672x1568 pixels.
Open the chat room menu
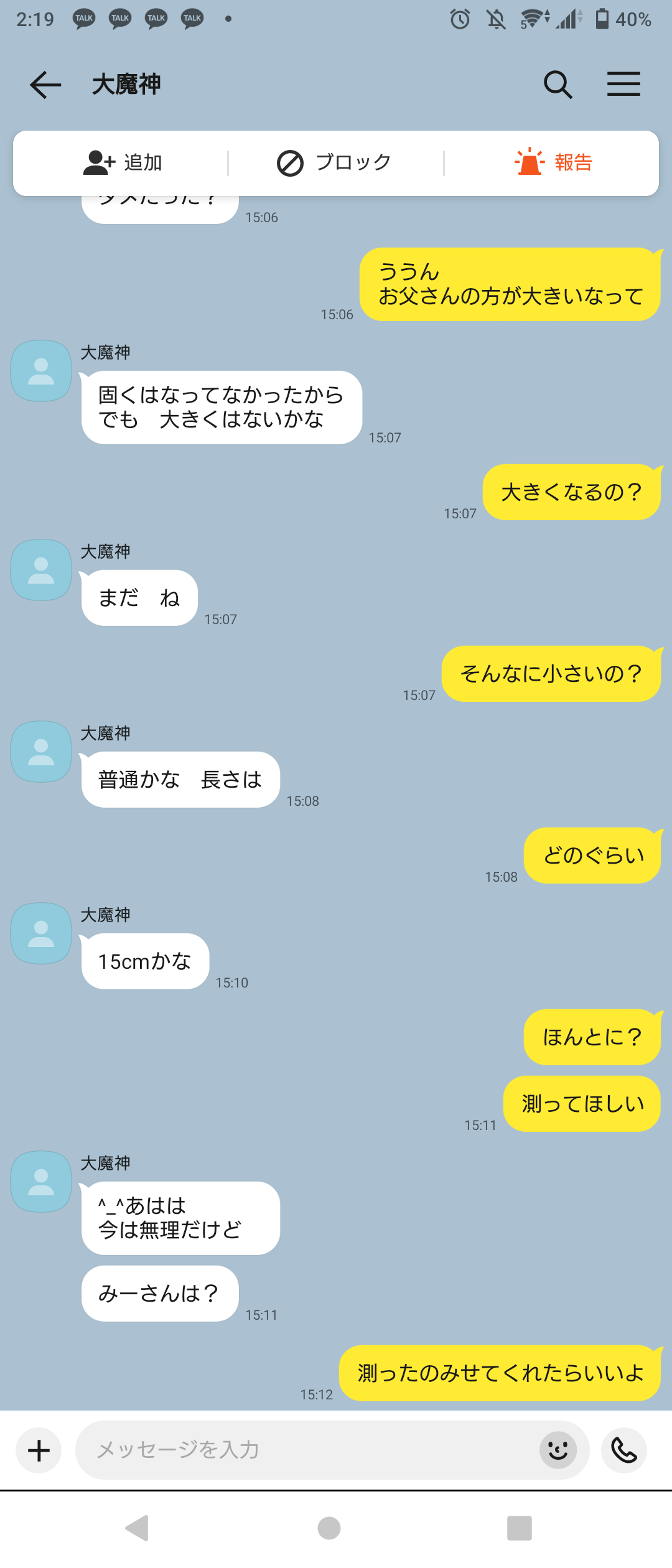click(x=623, y=85)
